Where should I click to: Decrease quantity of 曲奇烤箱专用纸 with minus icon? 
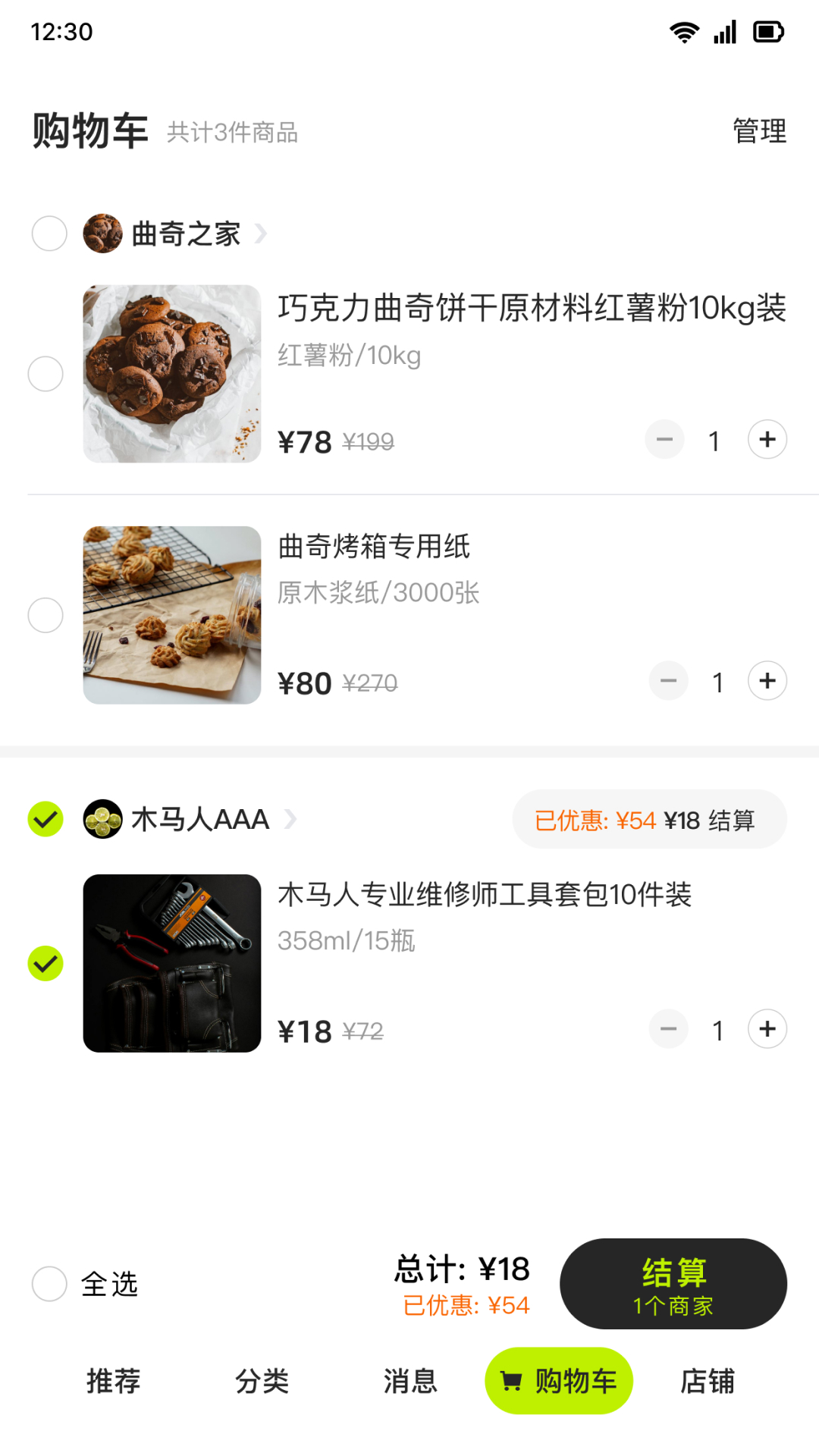668,680
